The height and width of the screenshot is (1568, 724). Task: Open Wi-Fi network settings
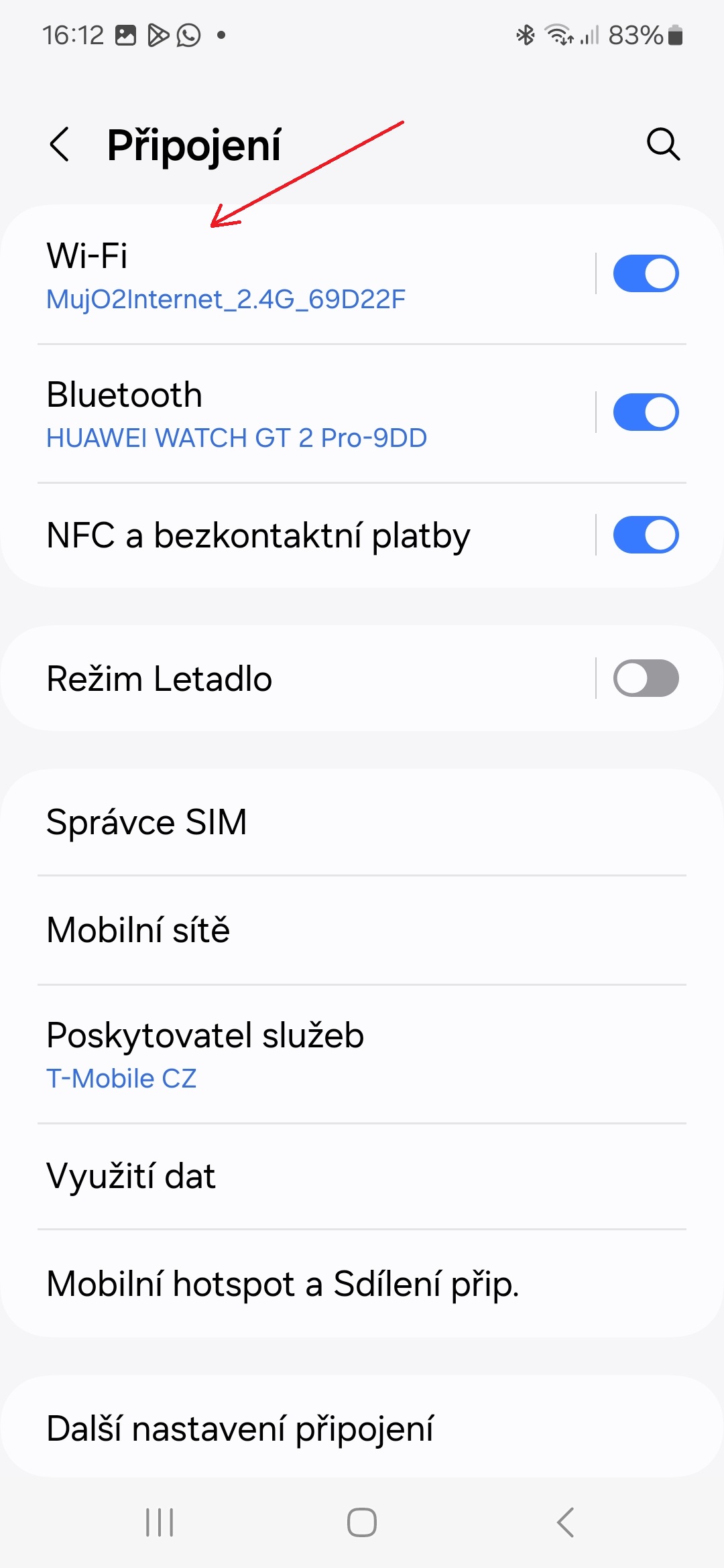[x=315, y=275]
